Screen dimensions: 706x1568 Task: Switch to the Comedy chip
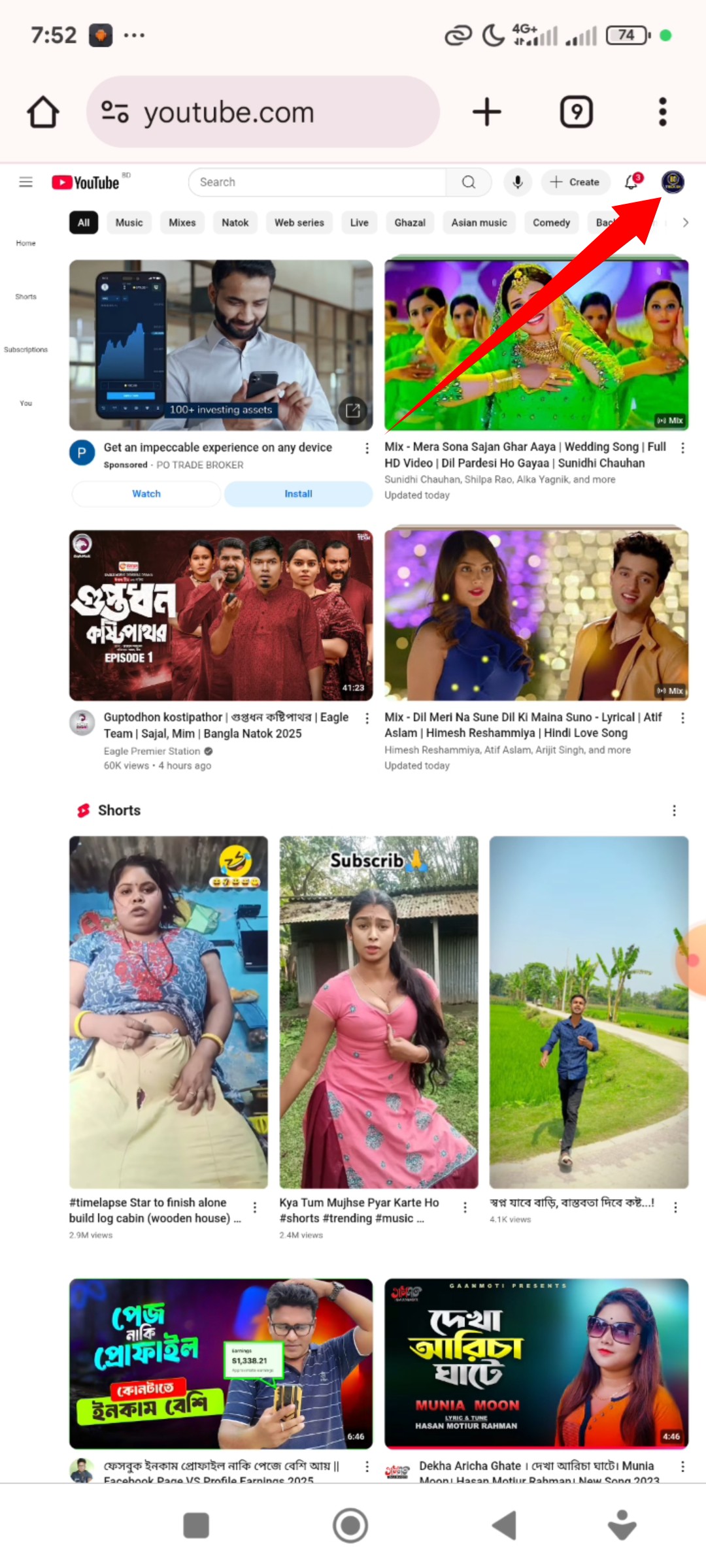(x=551, y=223)
